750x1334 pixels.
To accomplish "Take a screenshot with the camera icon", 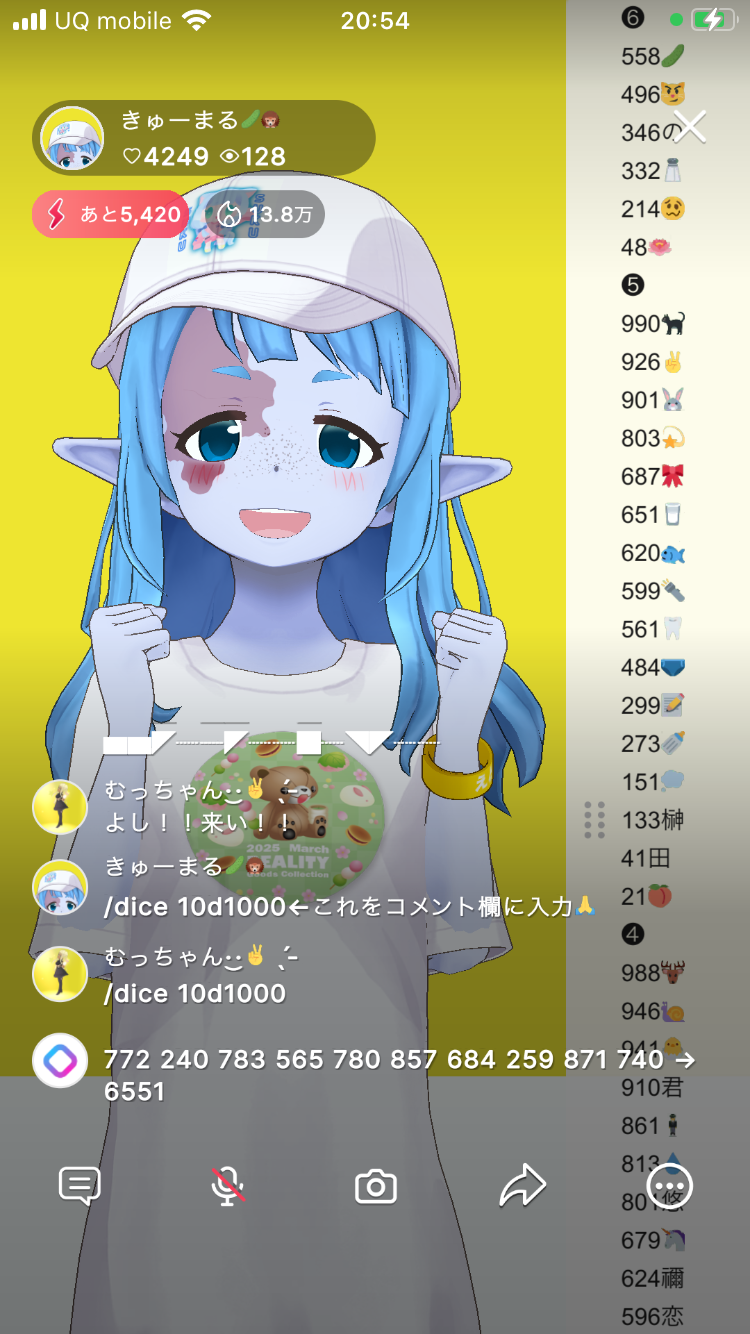I will [x=376, y=1187].
